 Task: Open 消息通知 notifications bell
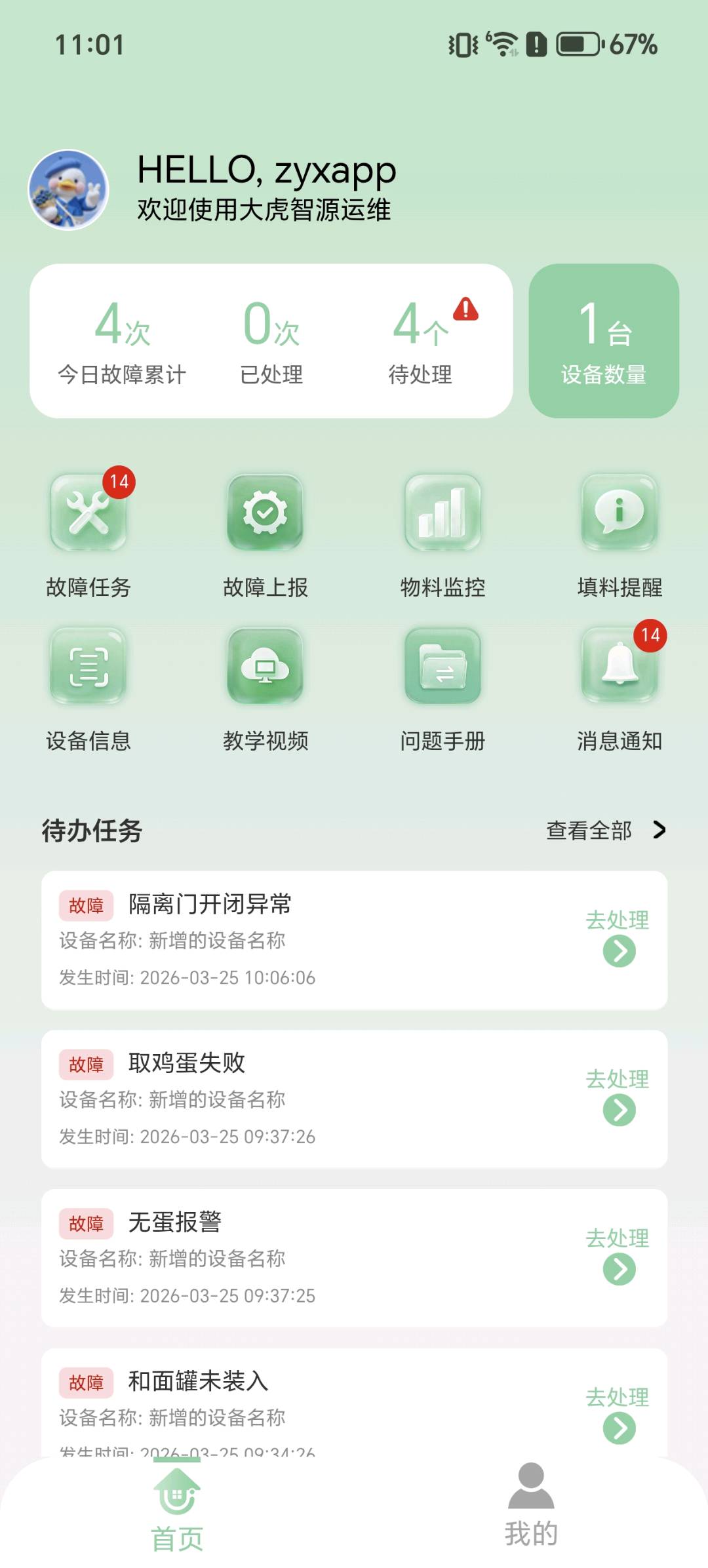[x=619, y=667]
